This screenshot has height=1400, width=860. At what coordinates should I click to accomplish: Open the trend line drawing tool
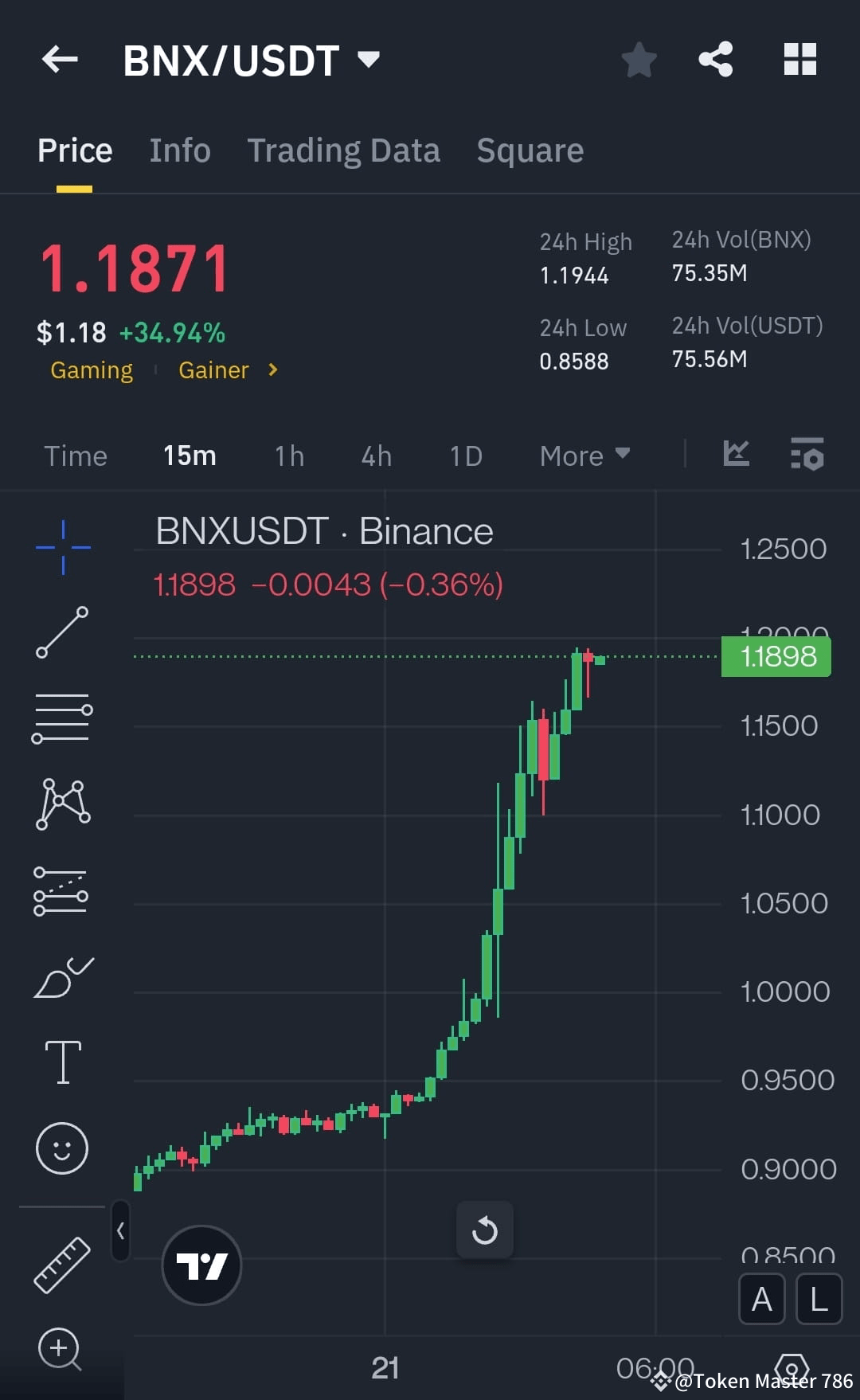click(63, 633)
